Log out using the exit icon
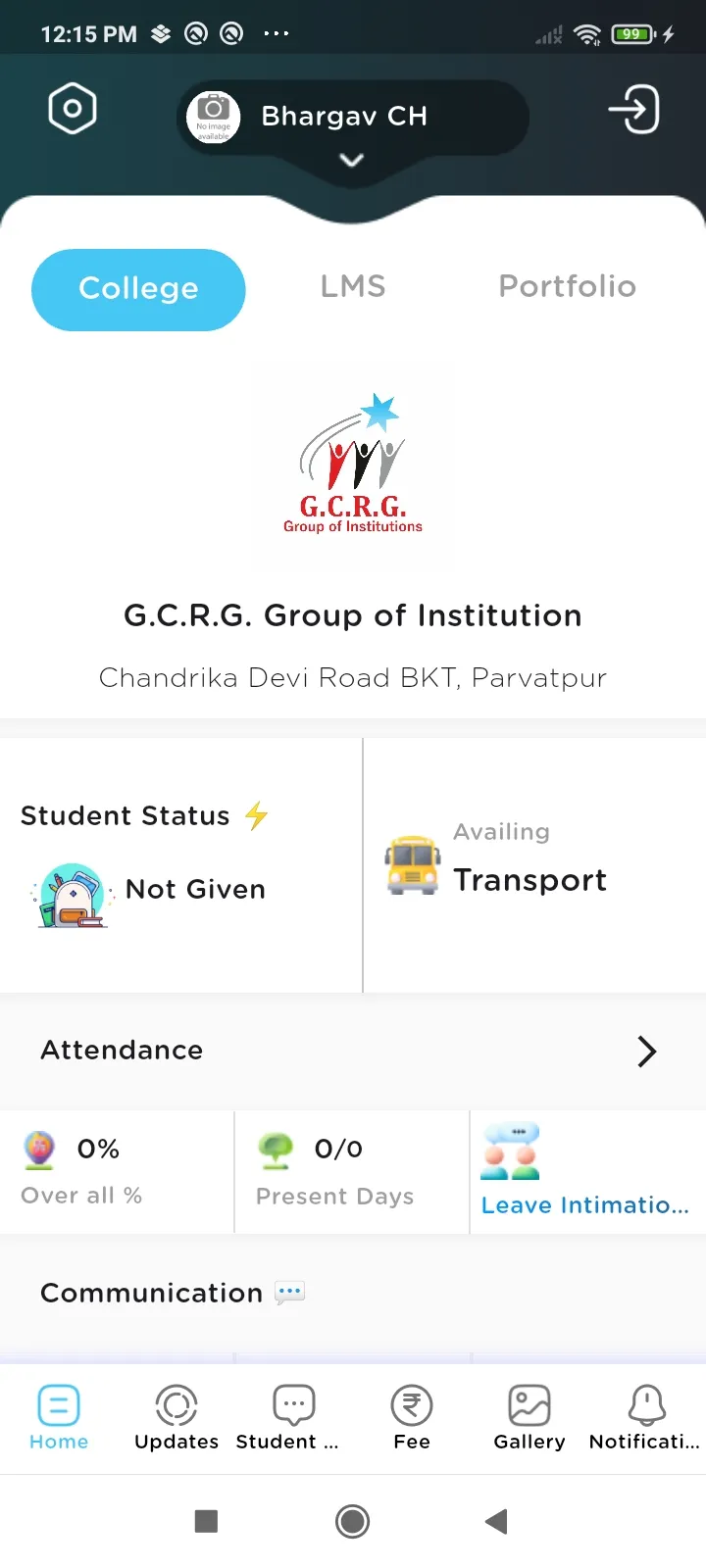706x1568 pixels. (633, 109)
